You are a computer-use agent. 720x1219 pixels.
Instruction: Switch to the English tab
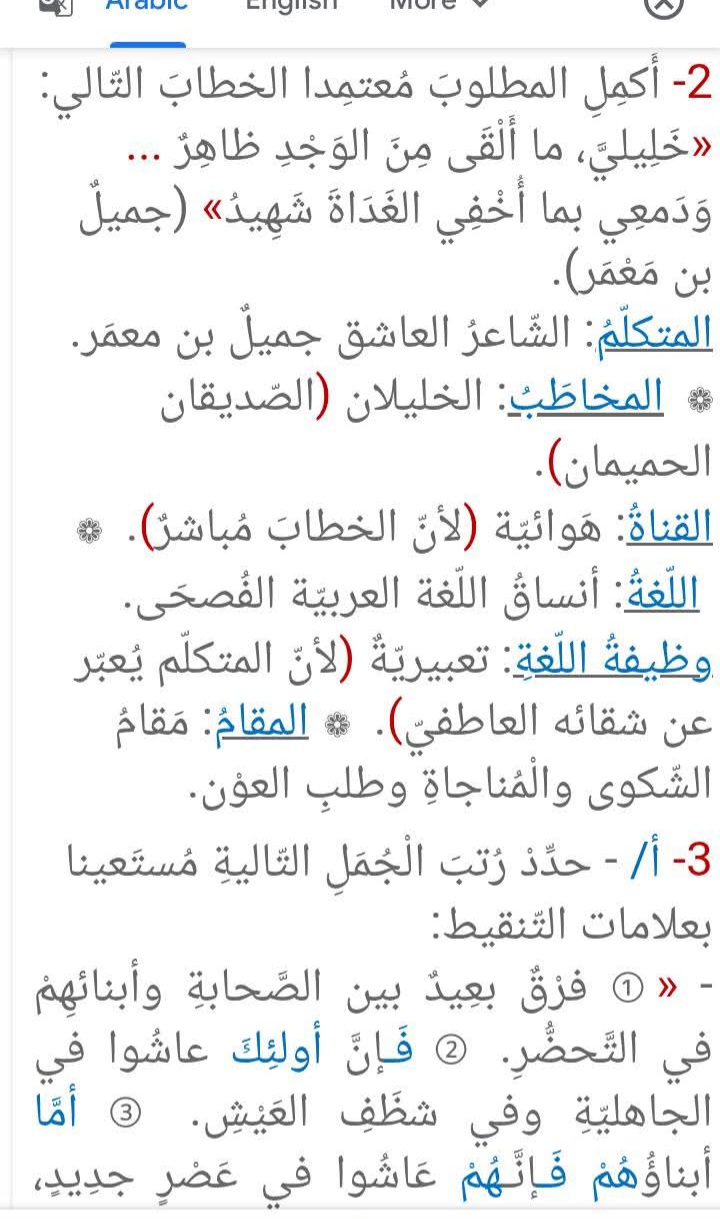(x=291, y=6)
